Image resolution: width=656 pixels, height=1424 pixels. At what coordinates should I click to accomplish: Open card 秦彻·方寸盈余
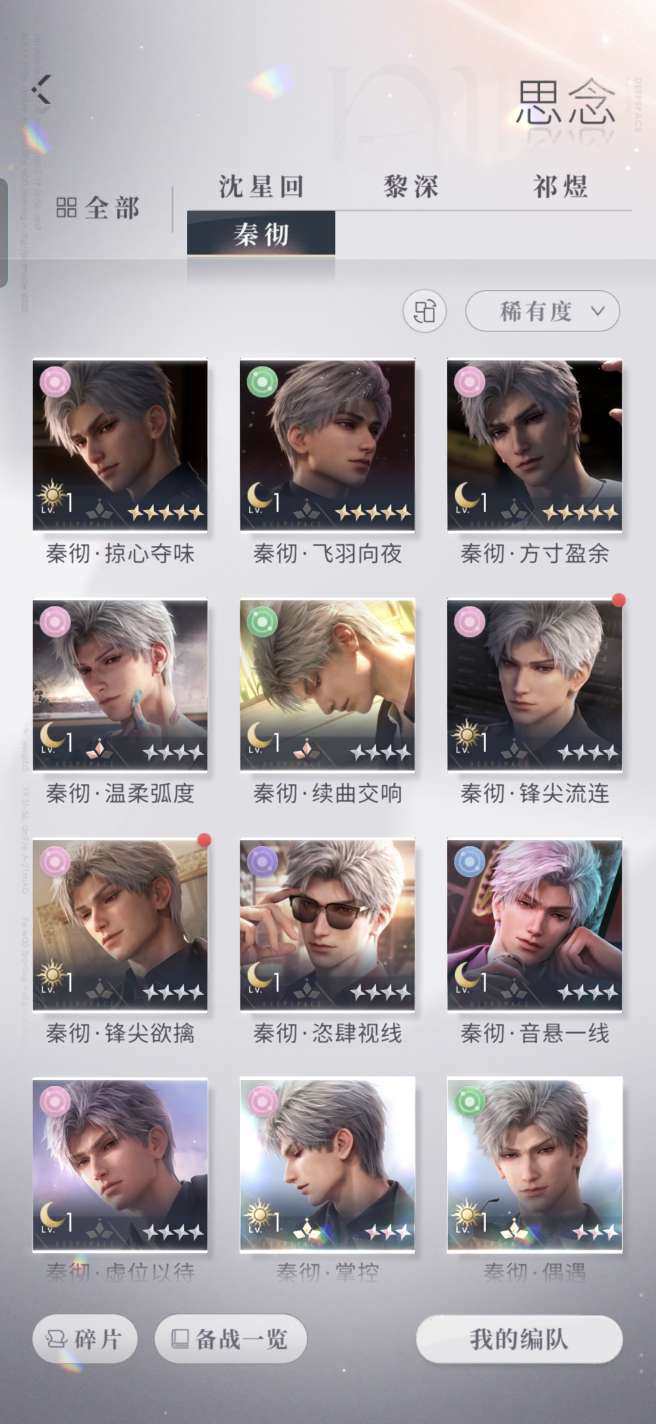tap(534, 445)
